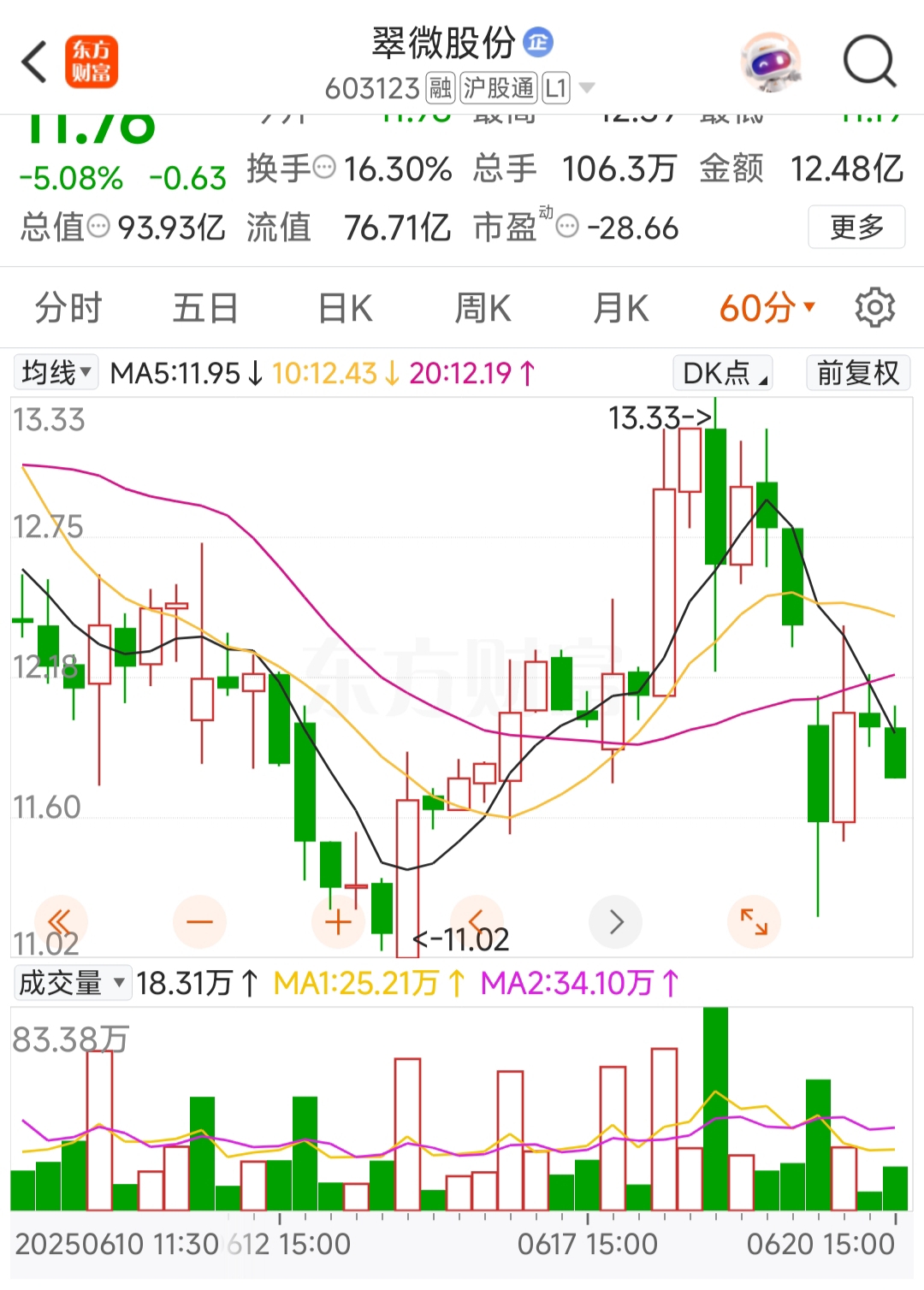Switch to the 分时 chart tab

[x=68, y=308]
